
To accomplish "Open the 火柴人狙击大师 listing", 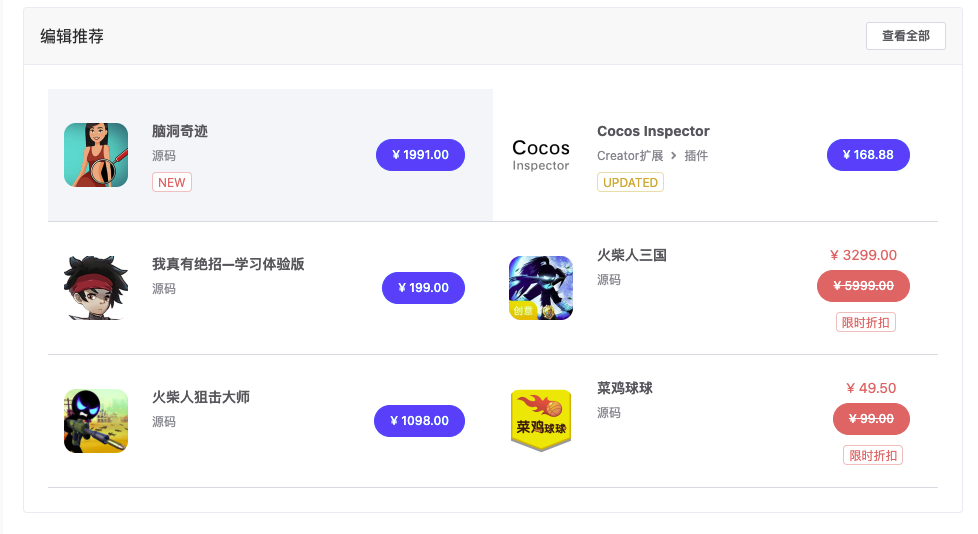I will 201,397.
